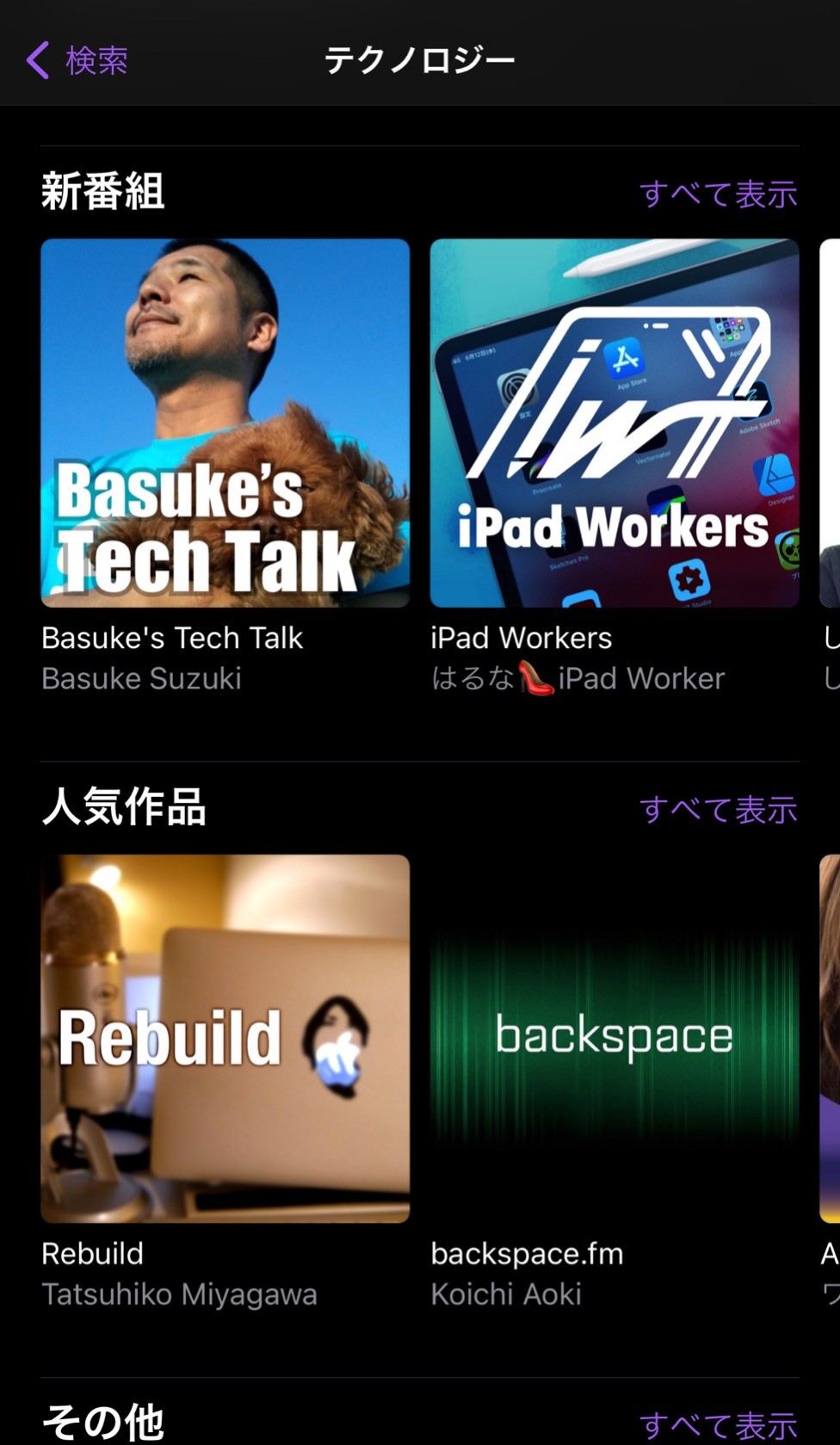
Task: Open iPad Workers podcast
Action: pyautogui.click(x=615, y=423)
